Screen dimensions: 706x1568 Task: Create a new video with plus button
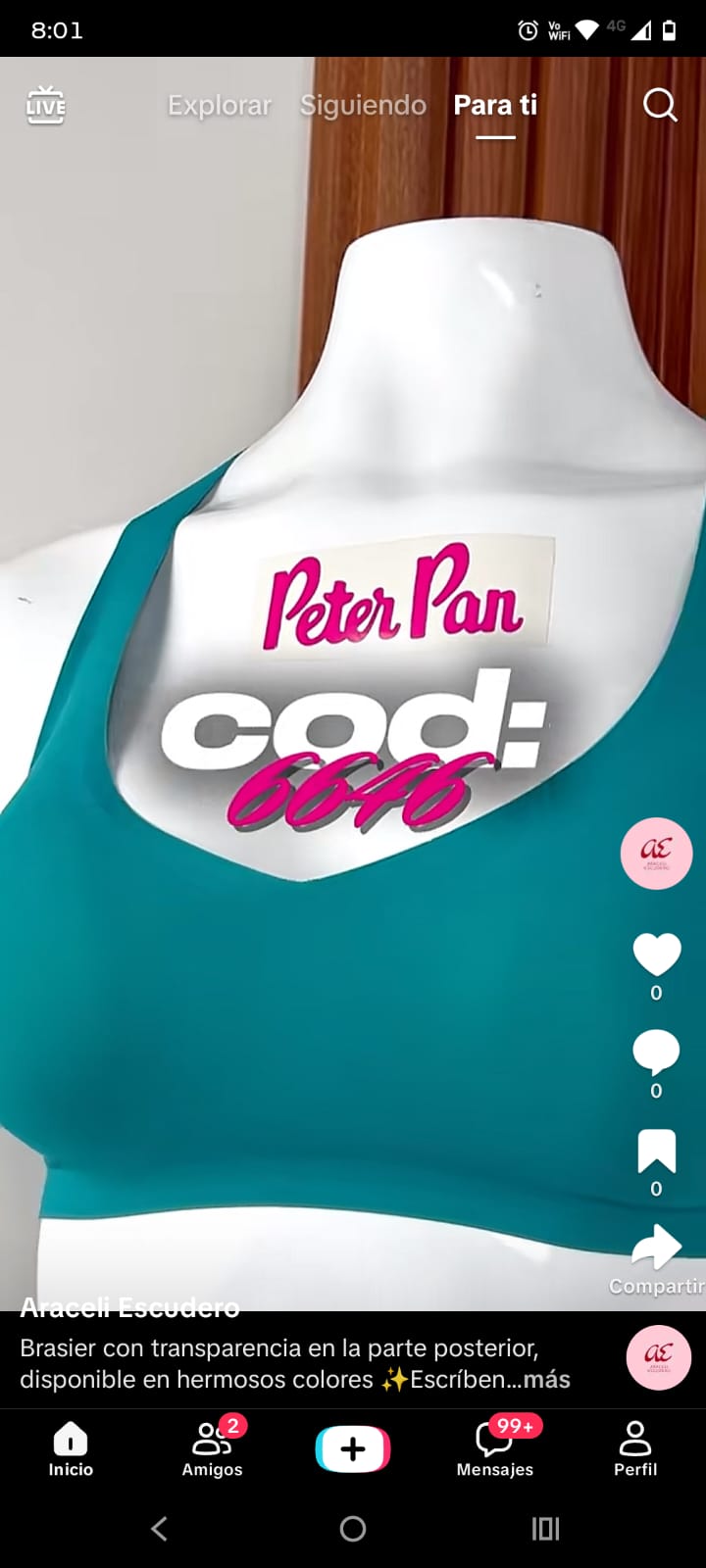(x=353, y=1449)
